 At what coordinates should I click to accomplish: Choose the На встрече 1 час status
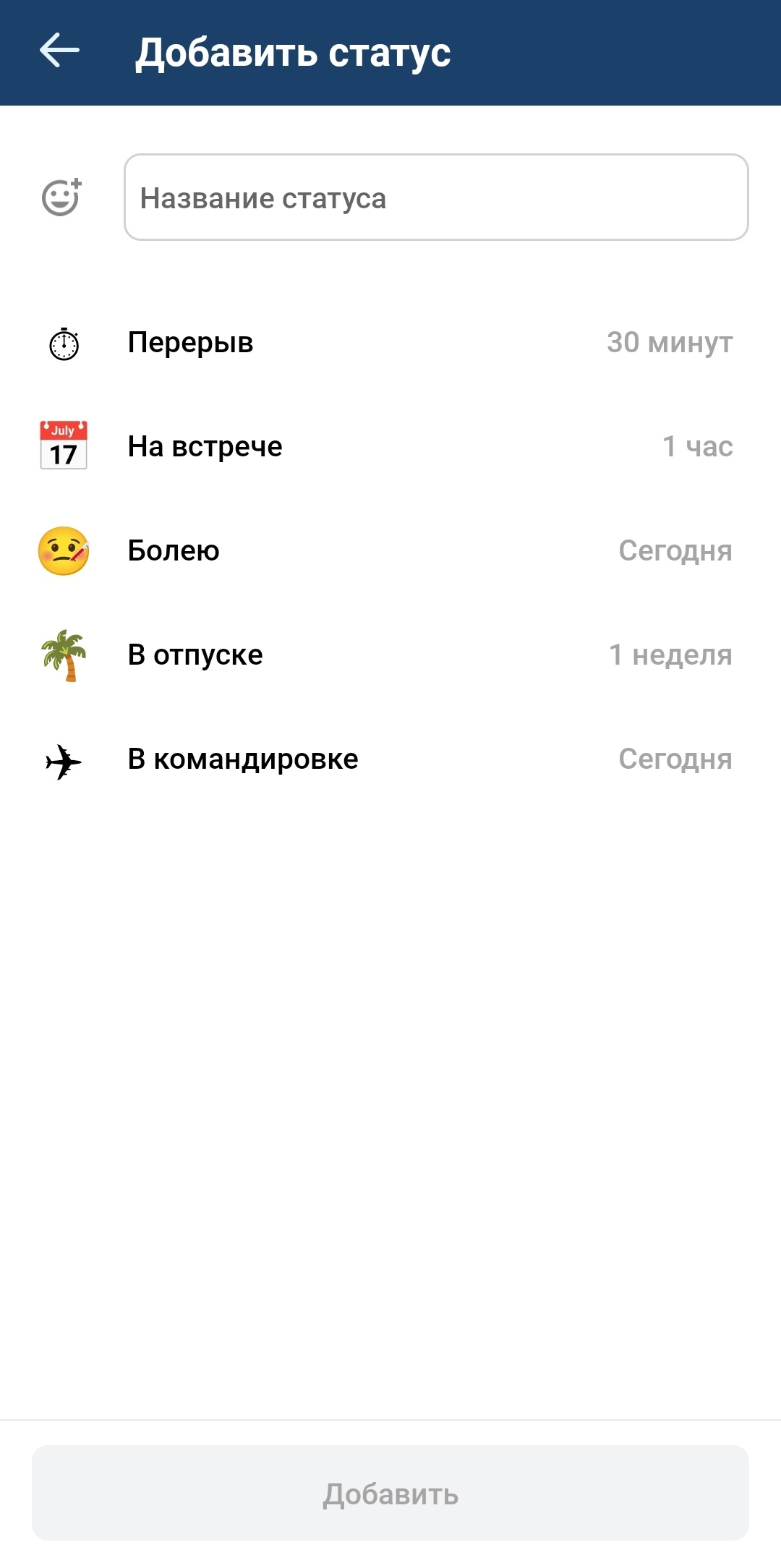point(390,446)
